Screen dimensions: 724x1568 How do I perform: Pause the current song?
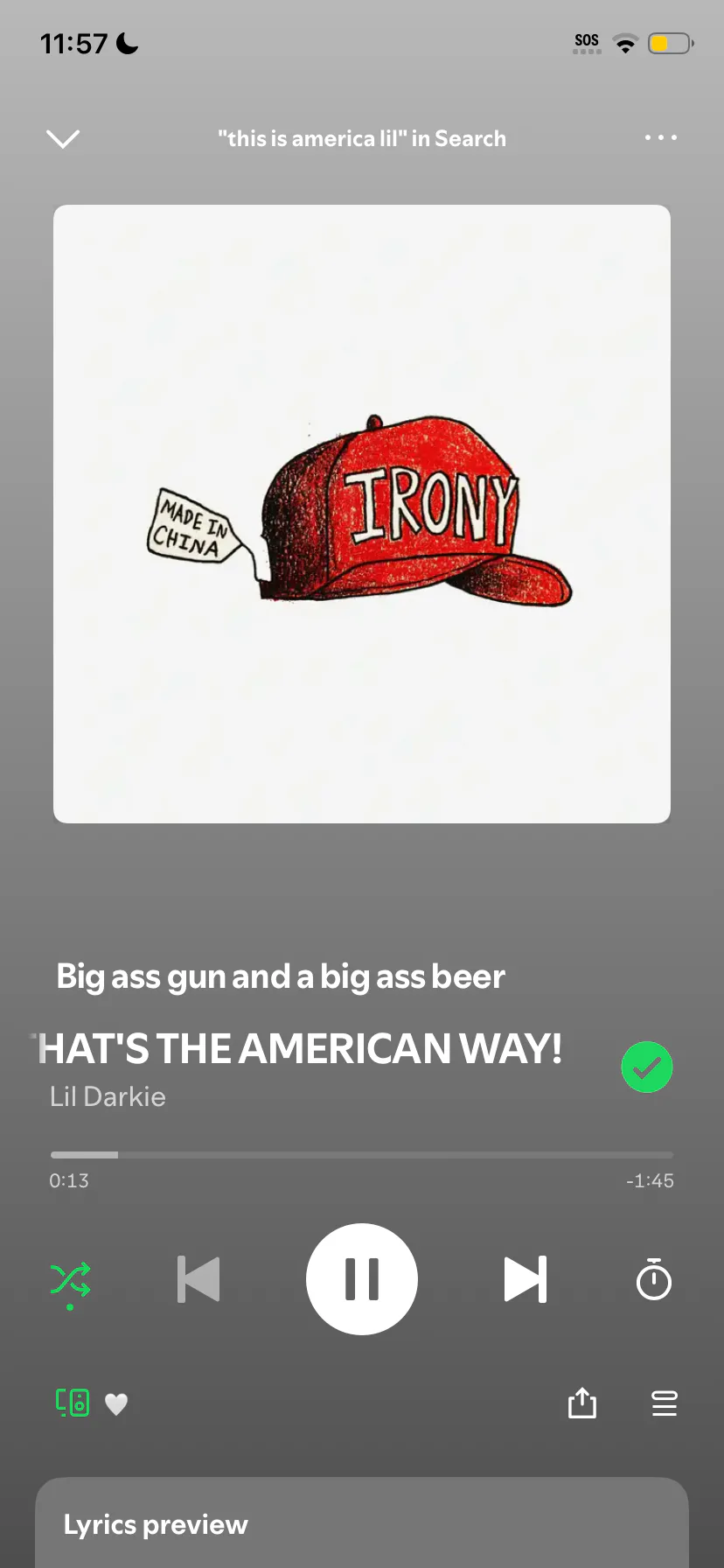362,1279
